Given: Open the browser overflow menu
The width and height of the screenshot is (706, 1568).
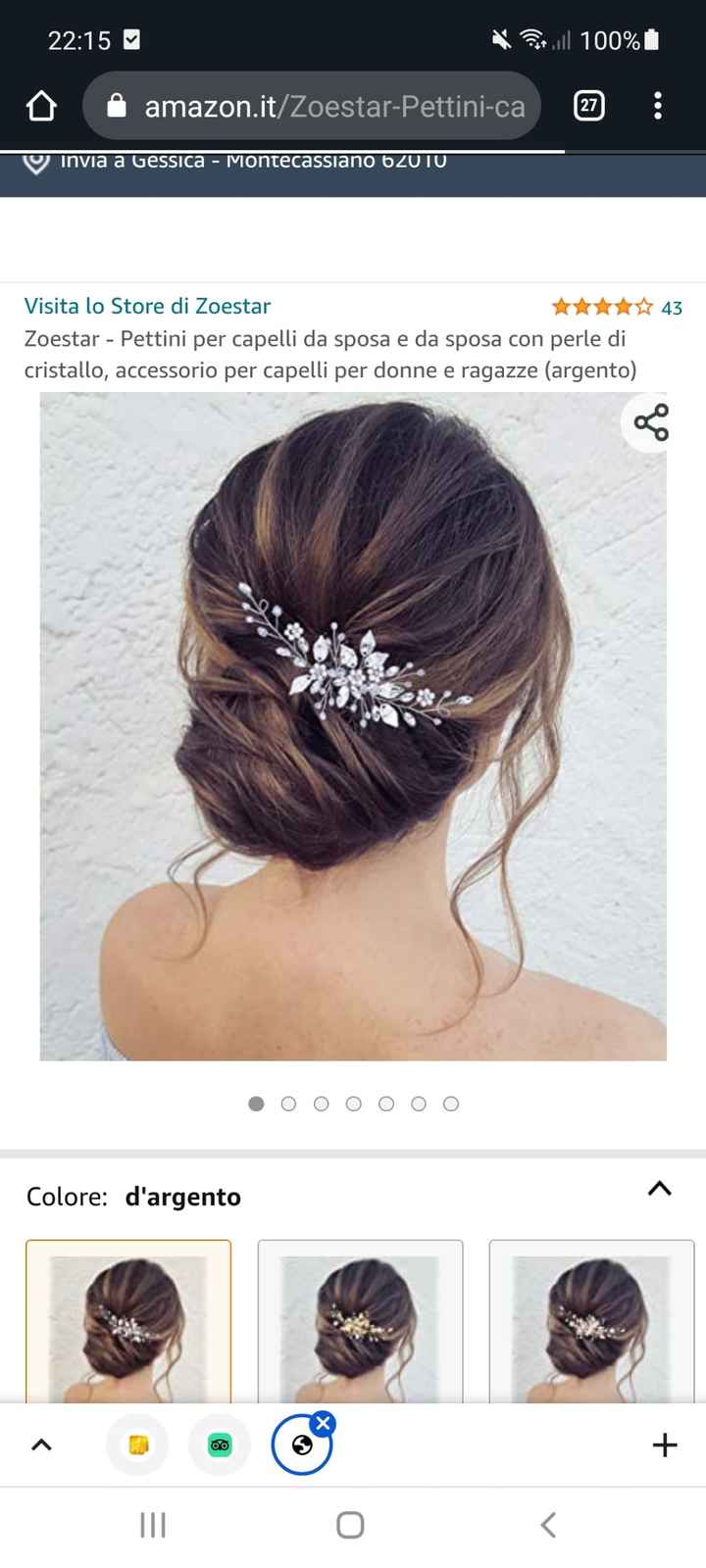Looking at the screenshot, I should (x=658, y=106).
